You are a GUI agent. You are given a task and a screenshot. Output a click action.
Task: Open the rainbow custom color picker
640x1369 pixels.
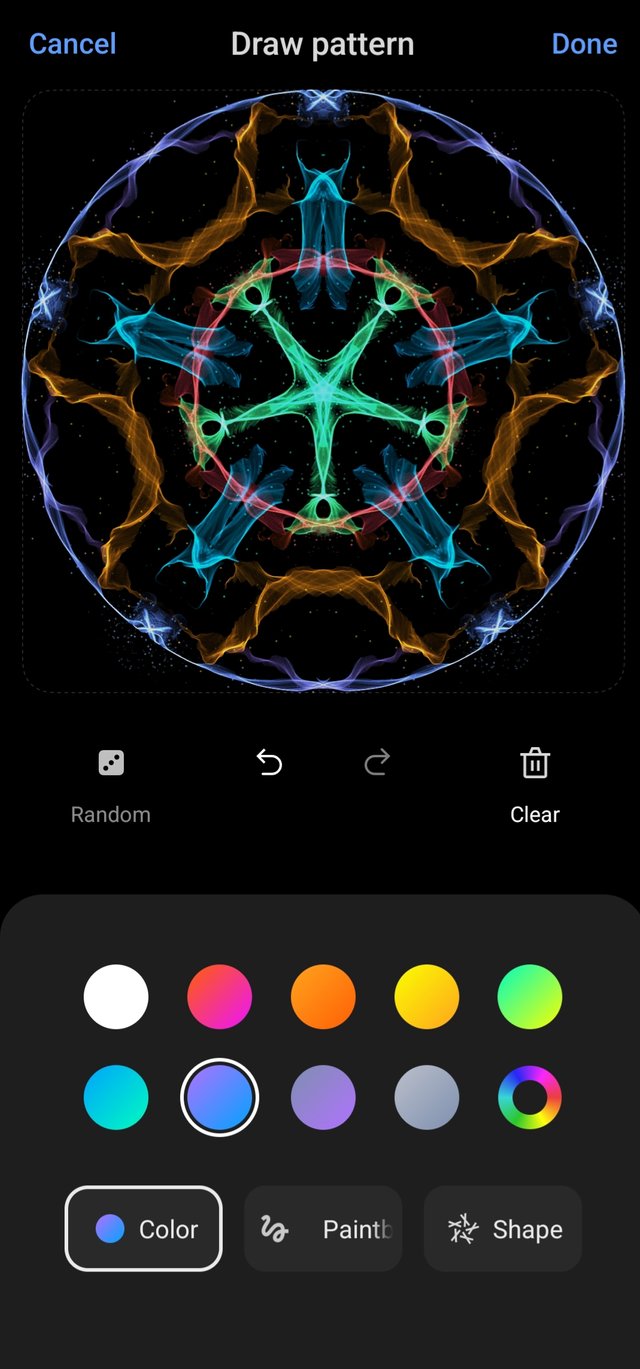[x=530, y=1097]
